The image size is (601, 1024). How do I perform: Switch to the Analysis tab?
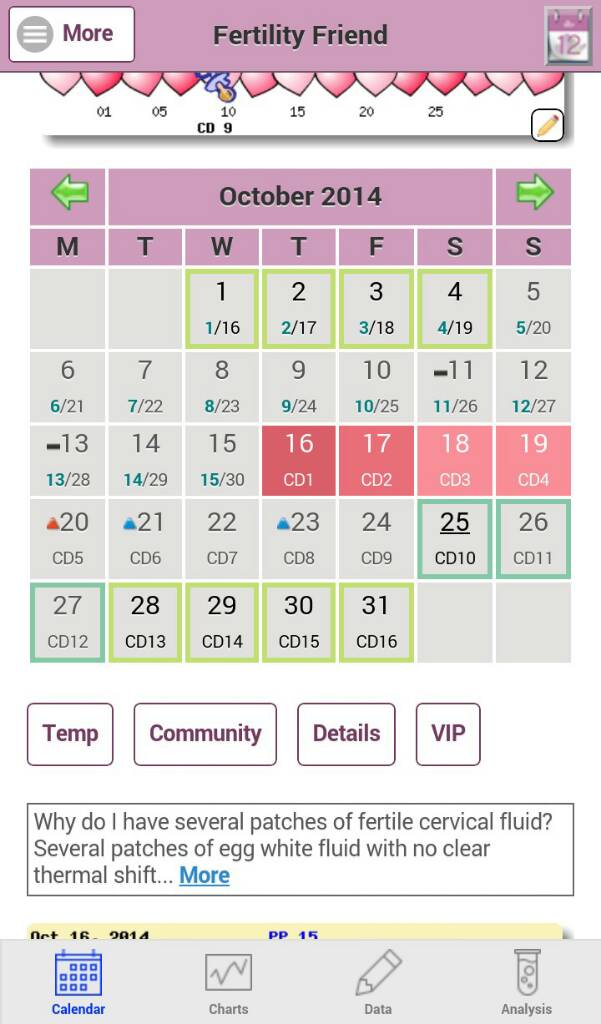(x=526, y=984)
